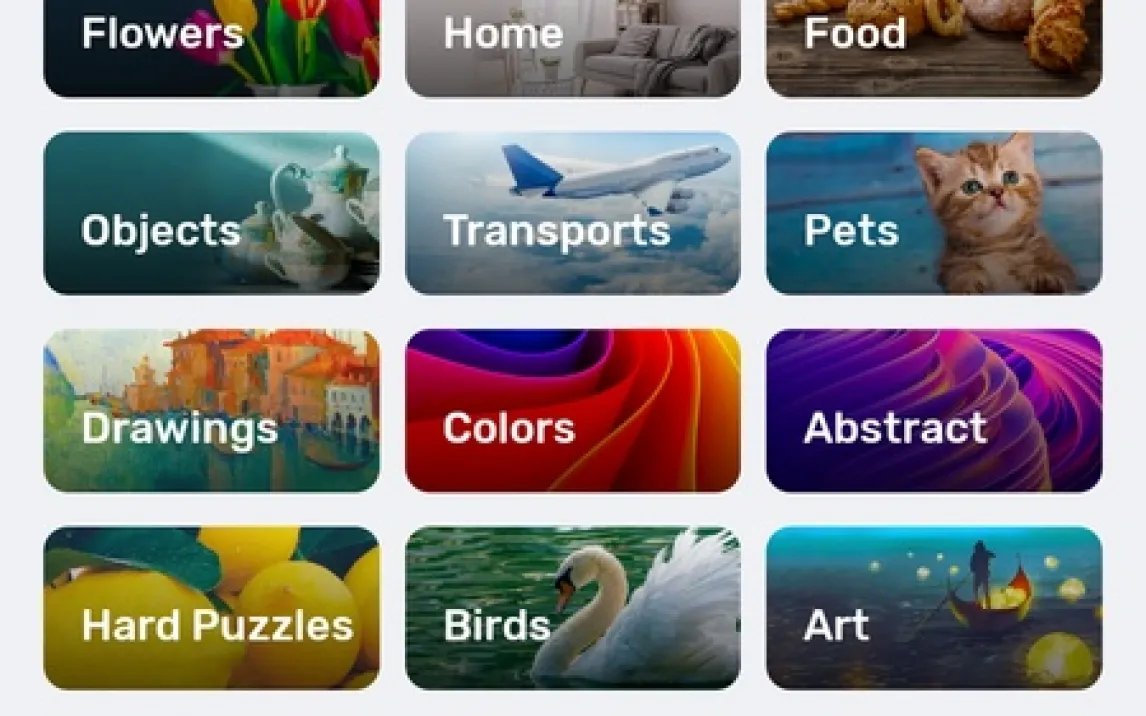Open the Drawings category
Viewport: 1146px width, 716px height.
tap(211, 410)
